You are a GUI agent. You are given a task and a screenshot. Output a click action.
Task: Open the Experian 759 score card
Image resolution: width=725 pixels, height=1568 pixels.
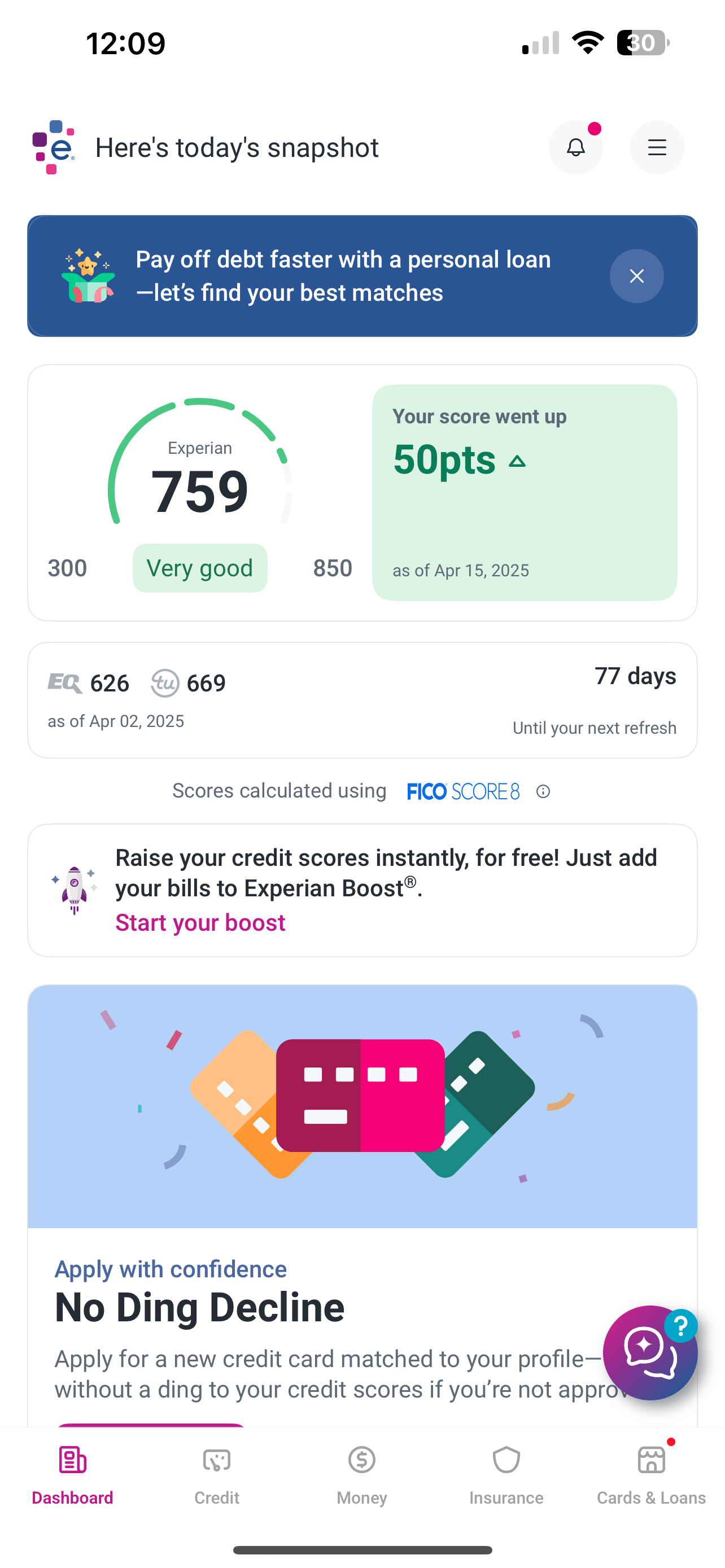pos(200,492)
